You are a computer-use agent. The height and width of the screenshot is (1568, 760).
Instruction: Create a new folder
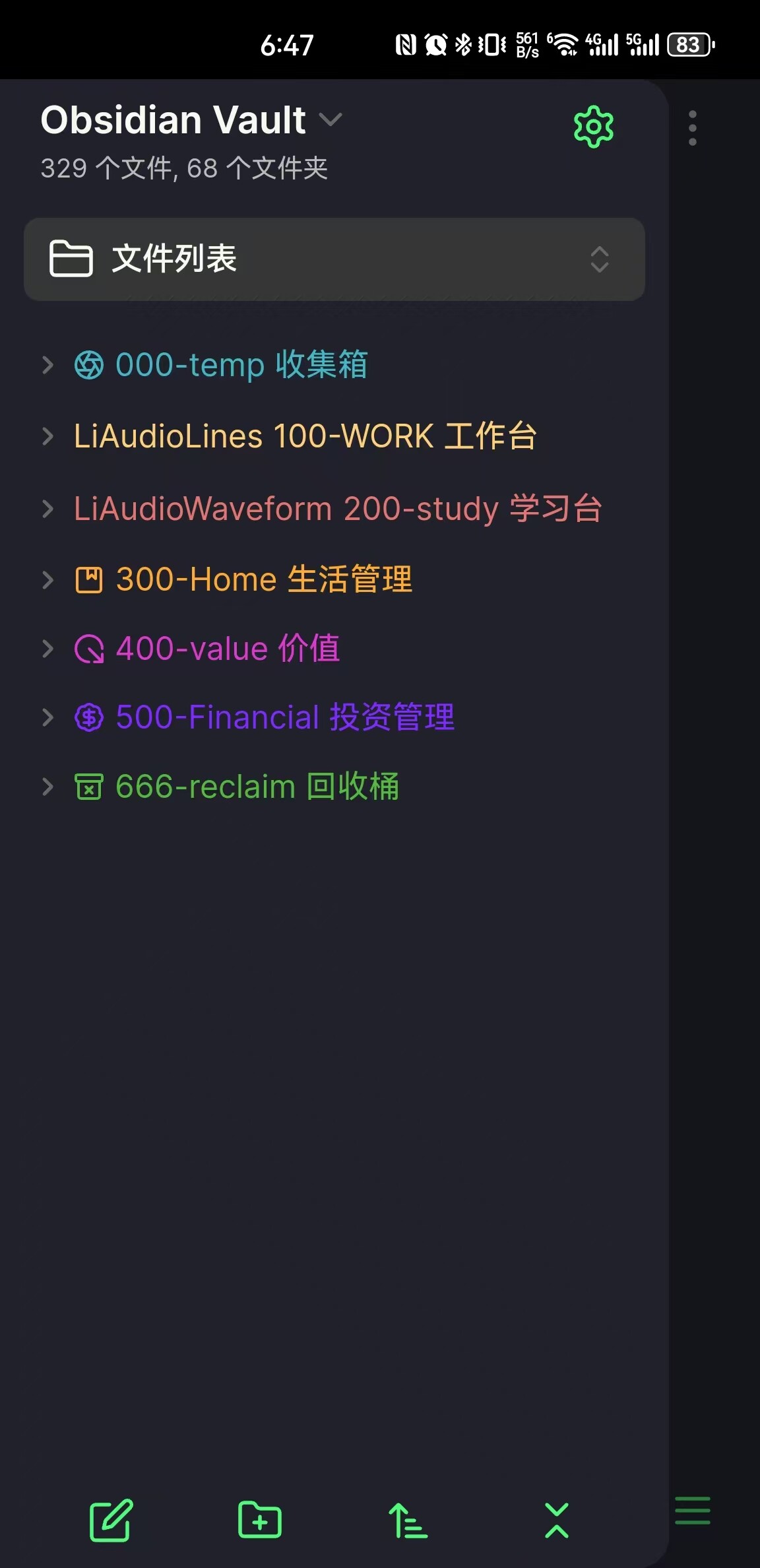(x=260, y=1520)
